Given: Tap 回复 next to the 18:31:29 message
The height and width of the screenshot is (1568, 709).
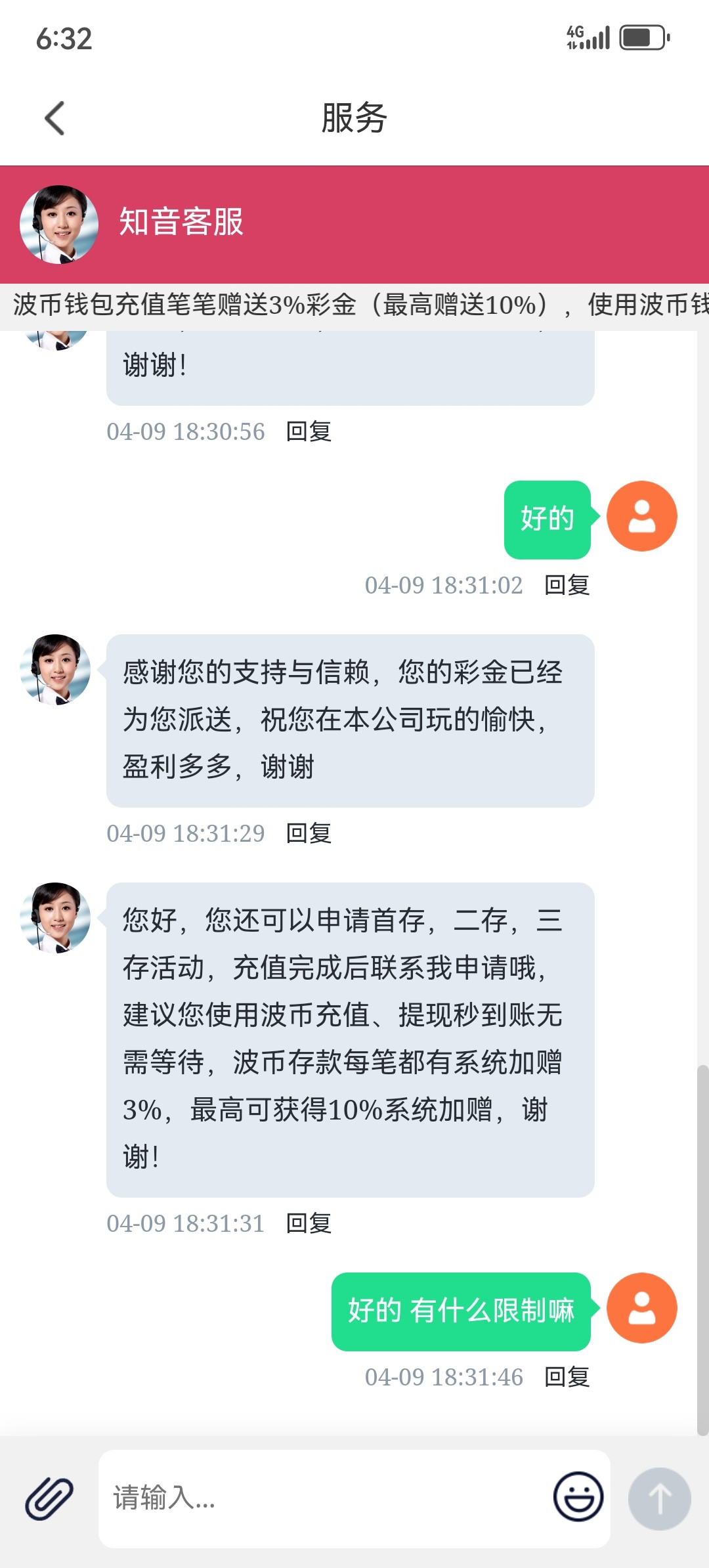Looking at the screenshot, I should 309,833.
